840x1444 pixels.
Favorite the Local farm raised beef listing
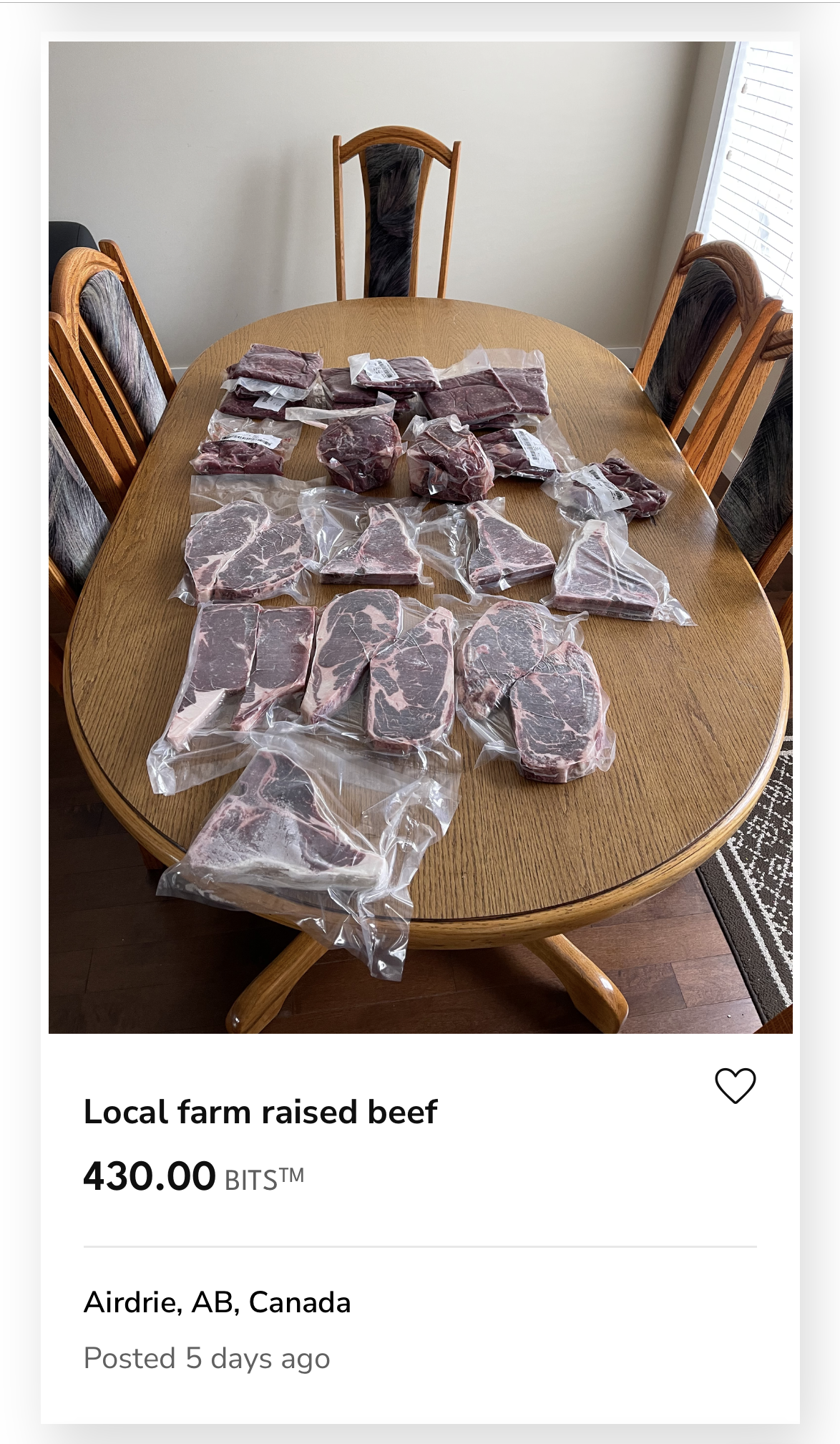(x=735, y=1085)
